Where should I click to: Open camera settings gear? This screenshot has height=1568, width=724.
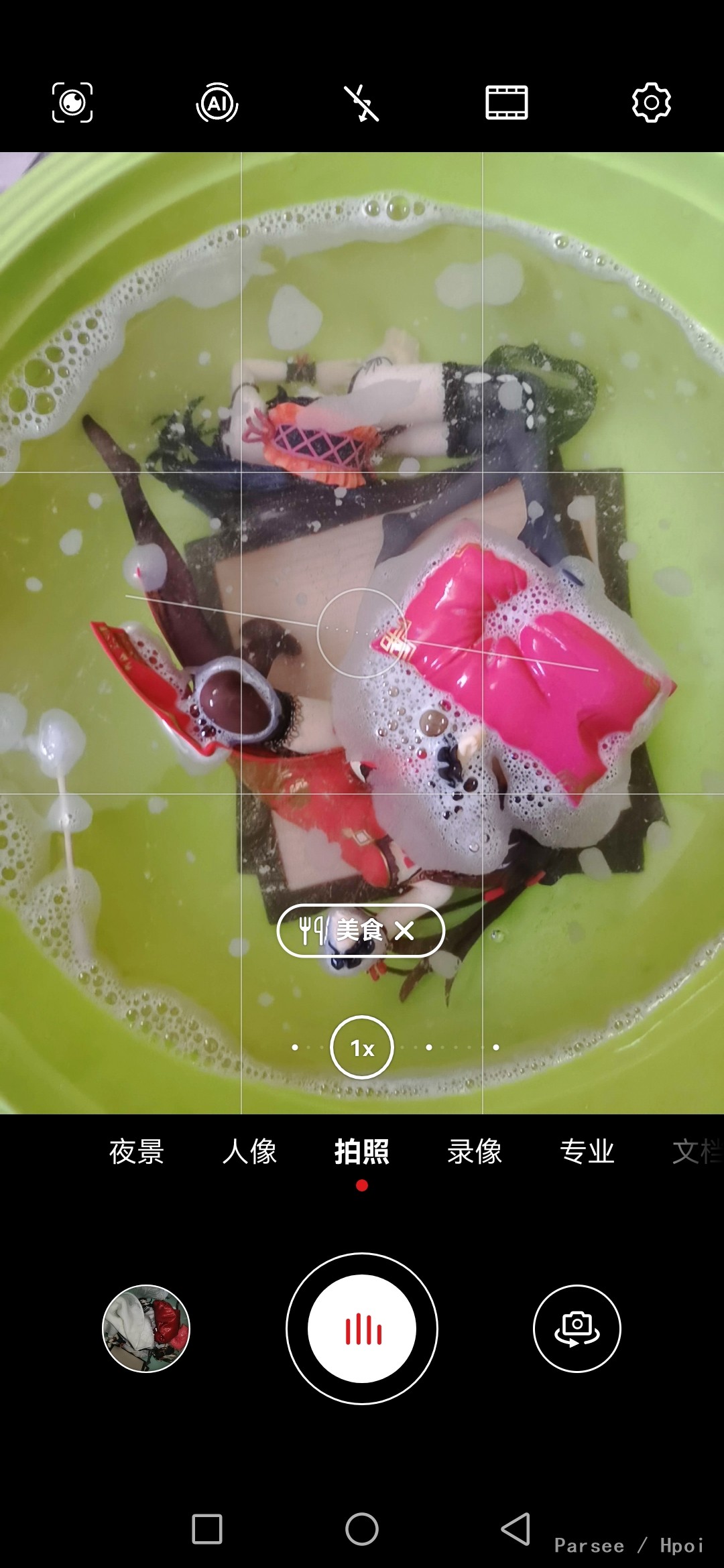[x=651, y=103]
